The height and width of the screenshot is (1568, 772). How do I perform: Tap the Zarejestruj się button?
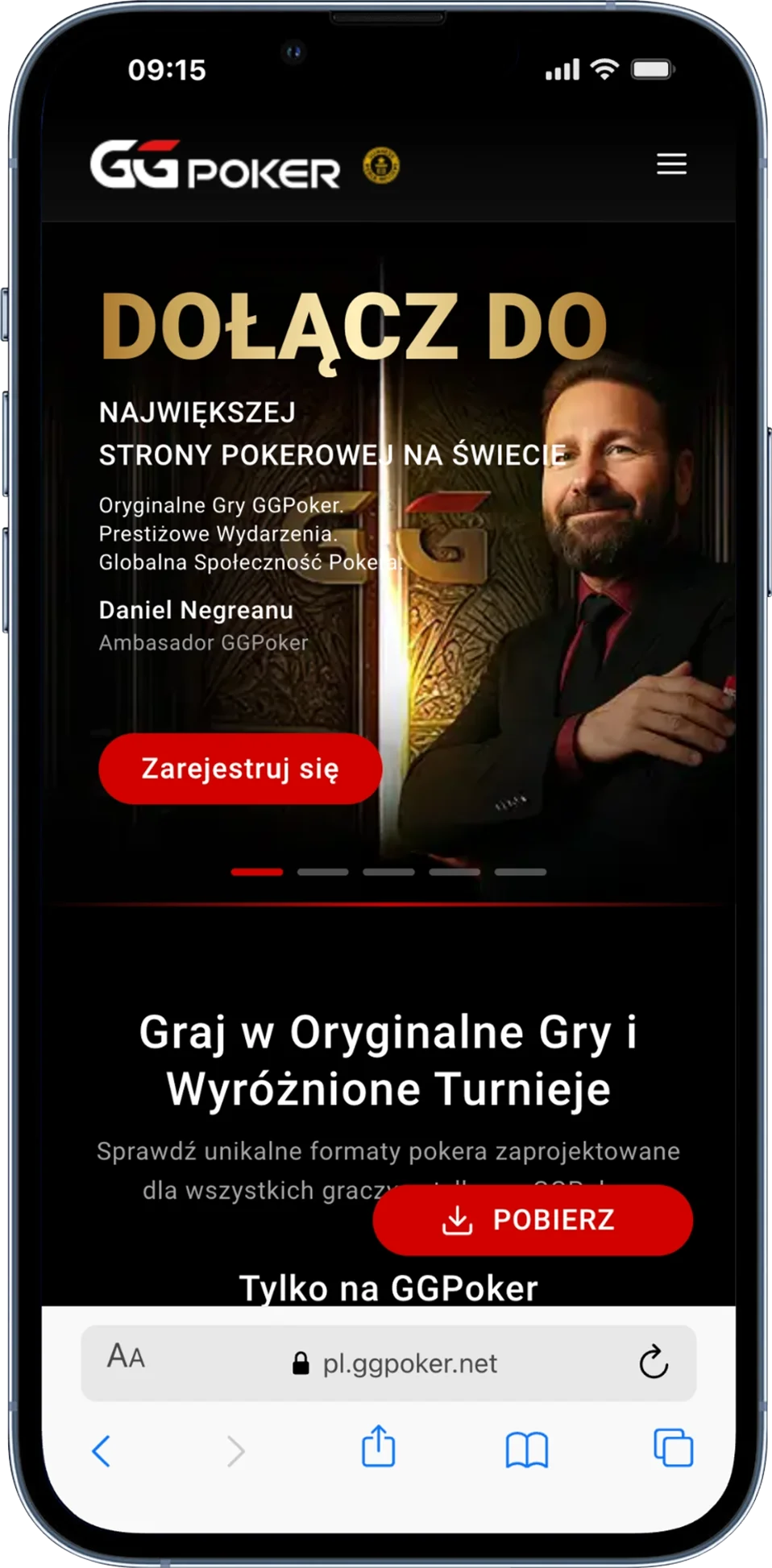[x=240, y=768]
